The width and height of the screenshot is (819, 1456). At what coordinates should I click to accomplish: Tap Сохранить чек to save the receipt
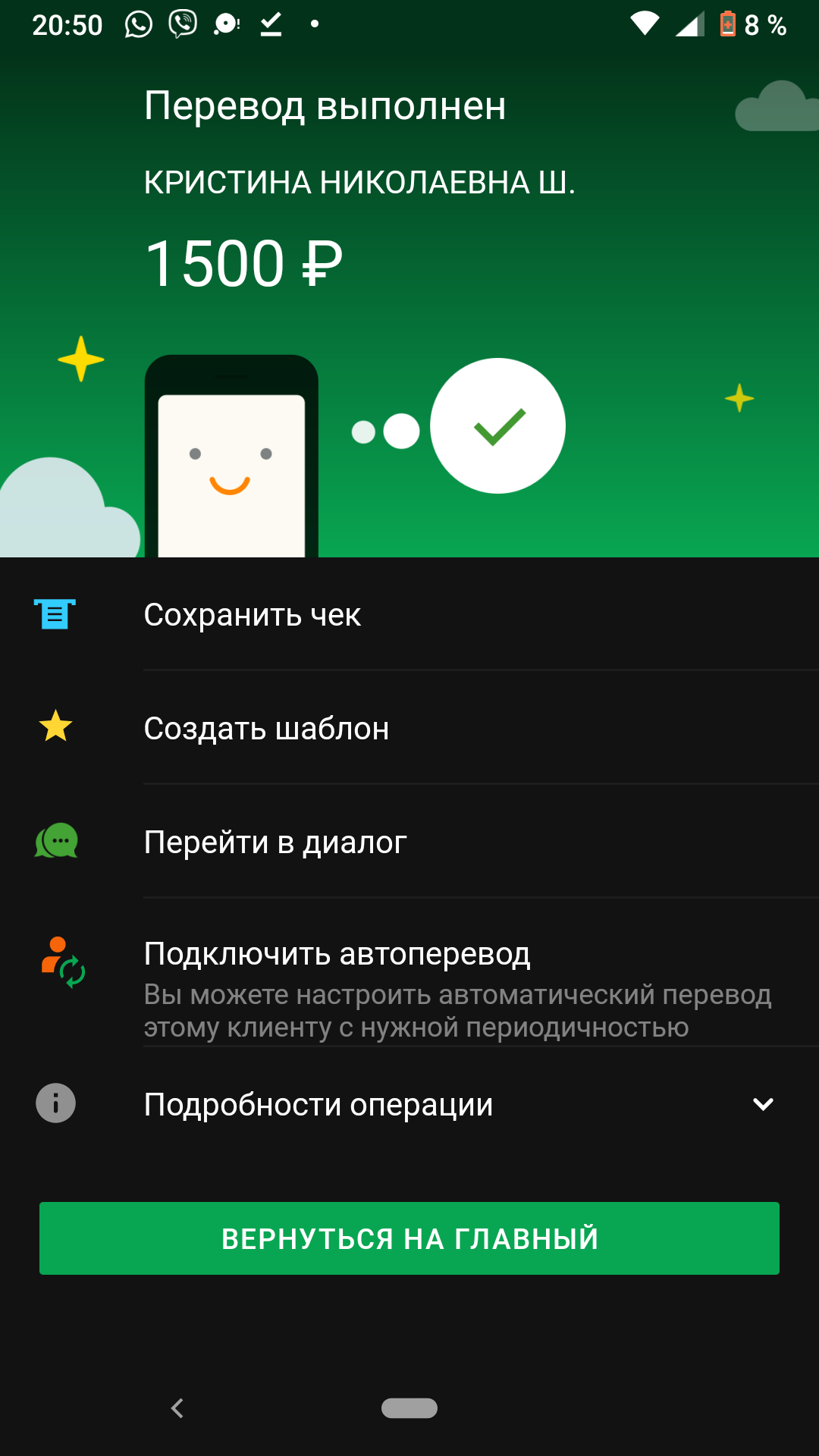[x=409, y=614]
